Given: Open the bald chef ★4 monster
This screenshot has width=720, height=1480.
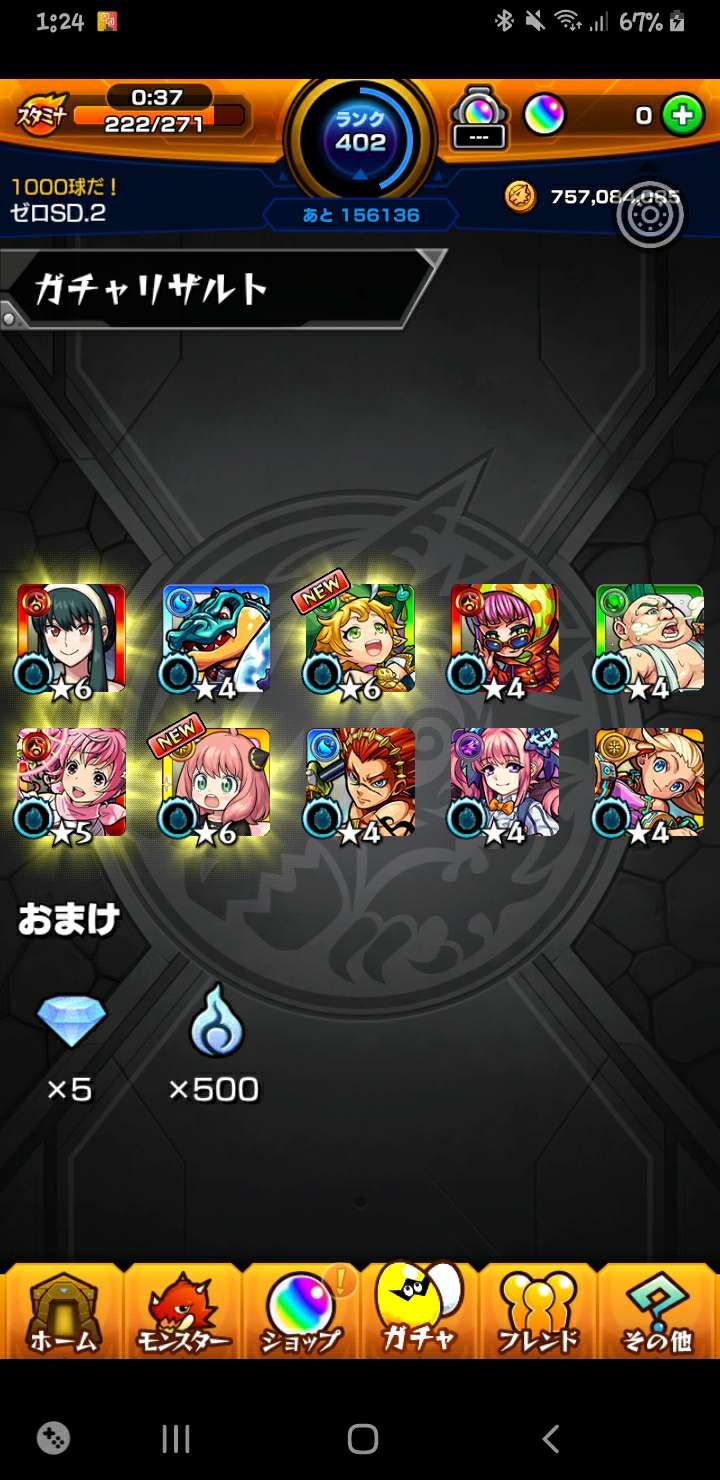Looking at the screenshot, I should (650, 638).
